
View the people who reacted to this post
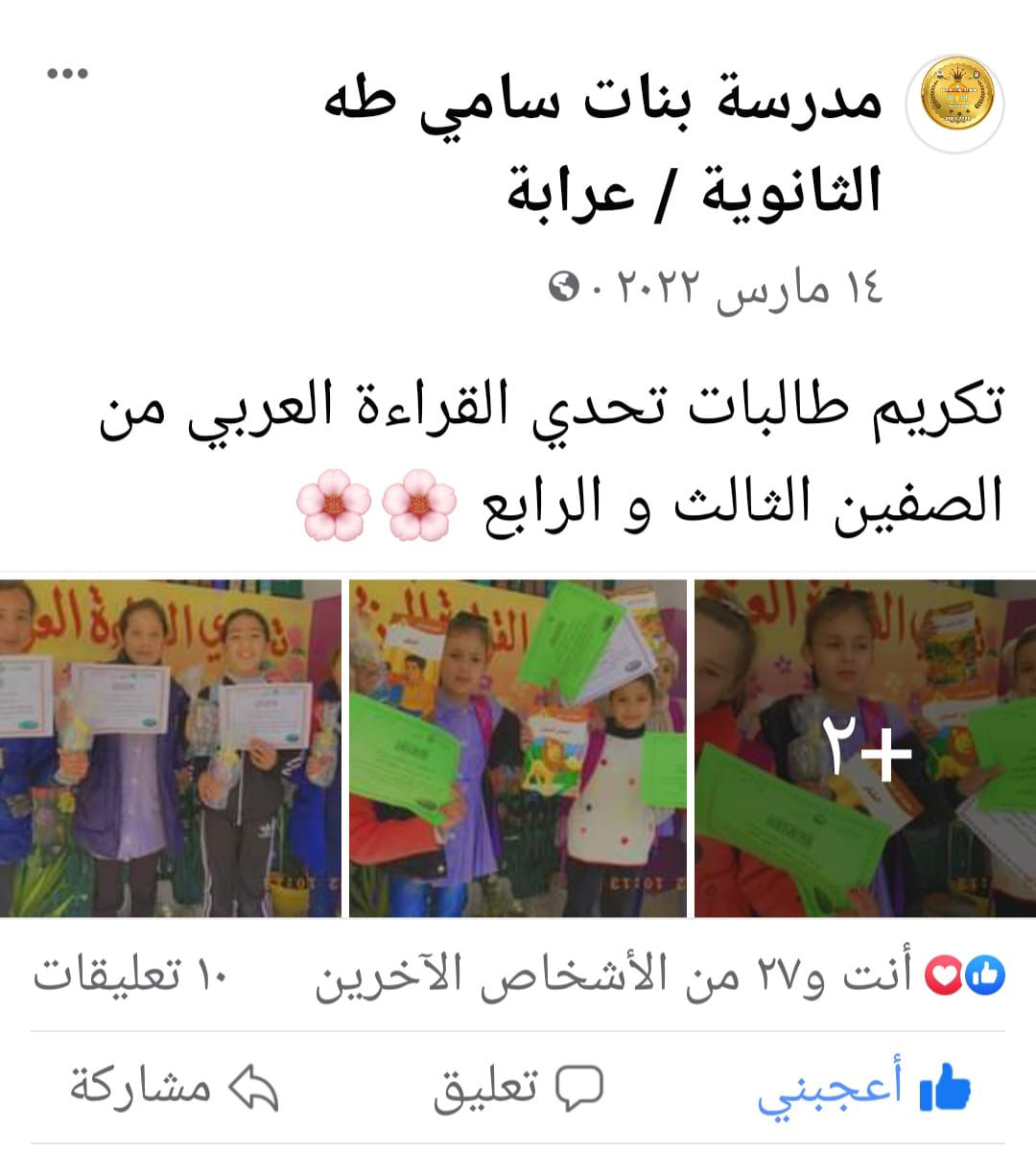point(662,977)
